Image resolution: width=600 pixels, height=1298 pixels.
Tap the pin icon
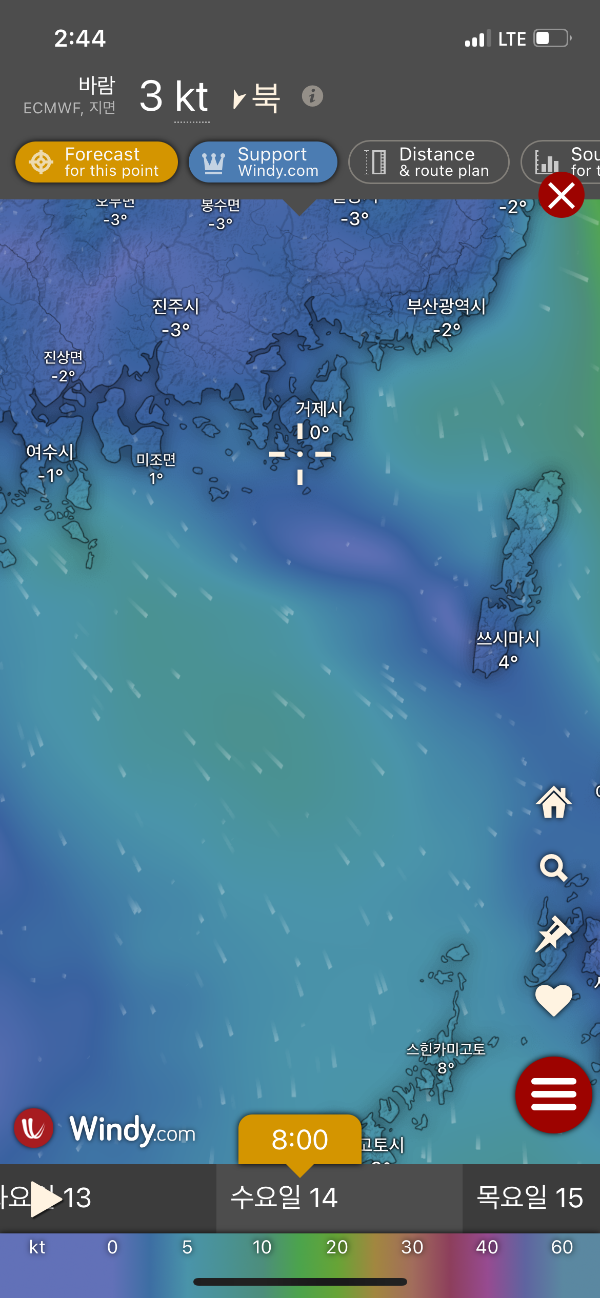tap(552, 935)
